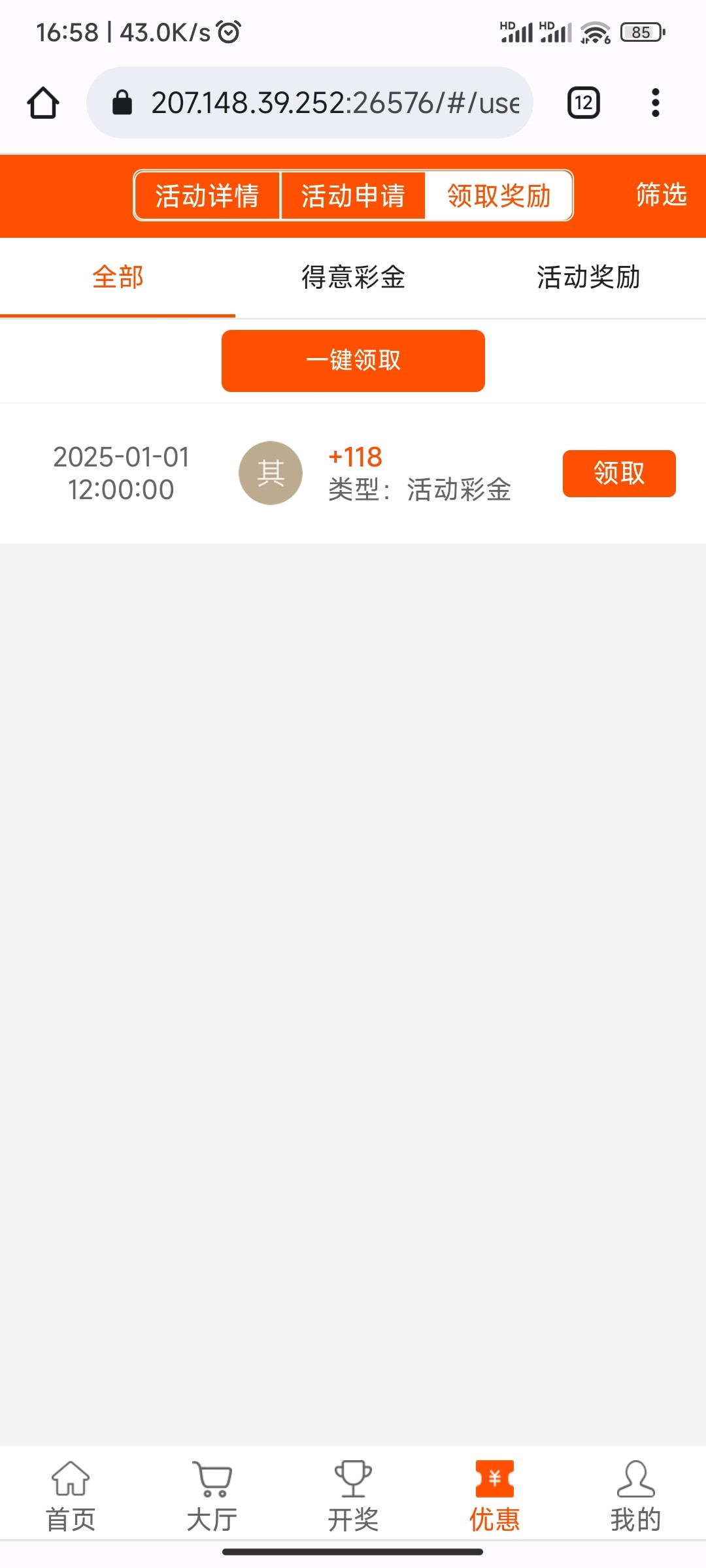Select the 领取奖励 segment

tap(499, 195)
